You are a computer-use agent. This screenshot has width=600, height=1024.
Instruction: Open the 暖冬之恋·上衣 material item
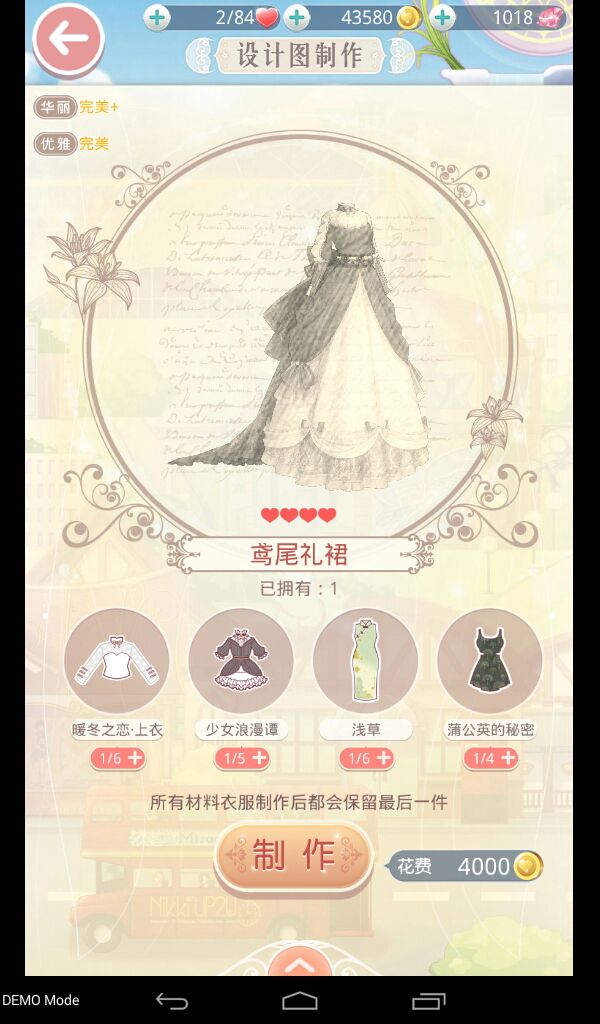(x=117, y=661)
